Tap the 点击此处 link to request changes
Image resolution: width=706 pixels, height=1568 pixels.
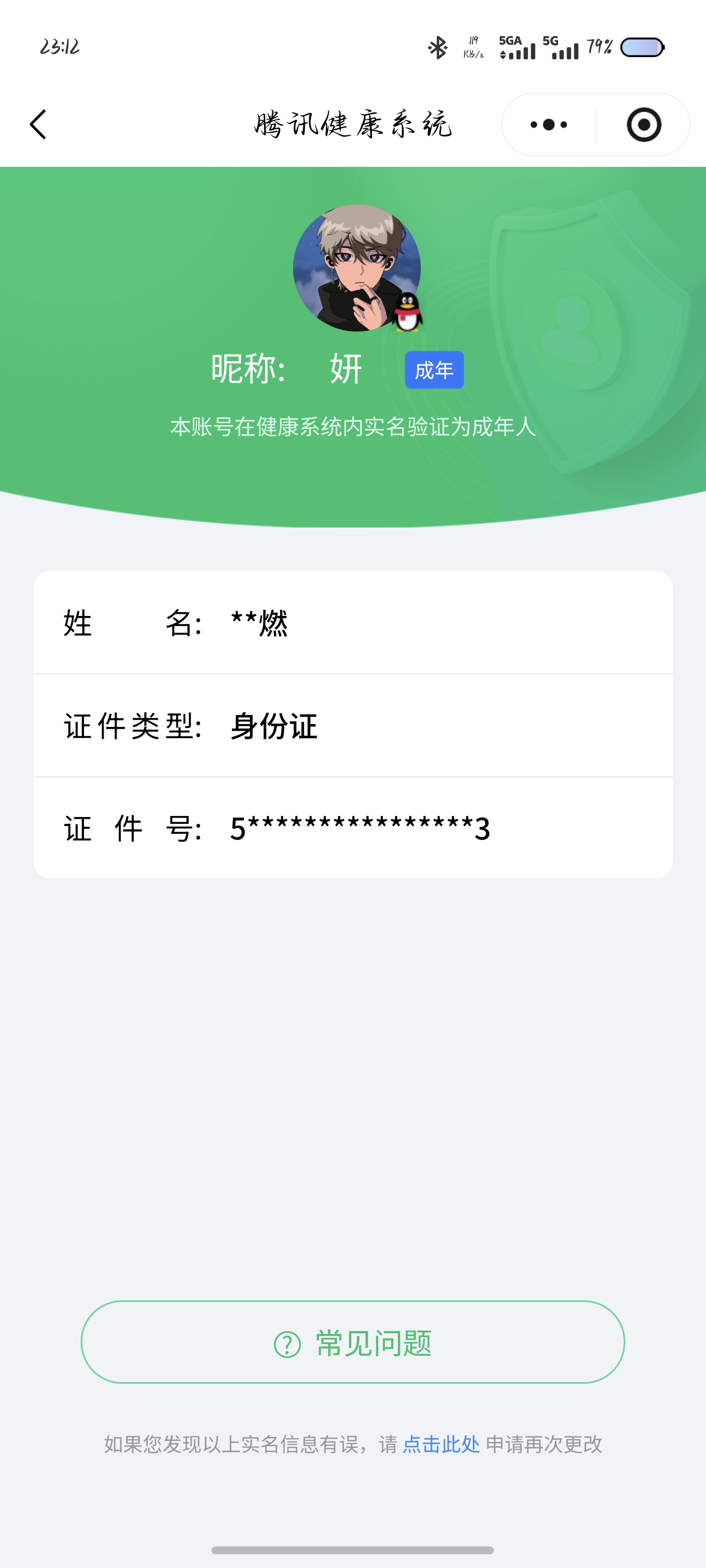(441, 1444)
